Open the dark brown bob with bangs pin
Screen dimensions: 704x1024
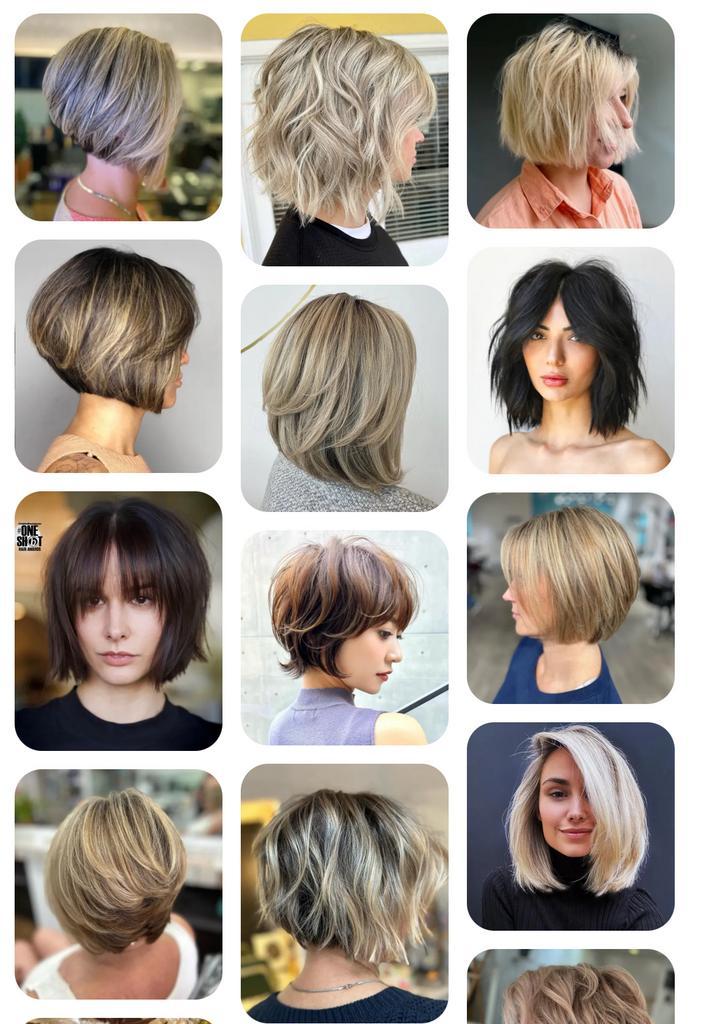coord(118,620)
